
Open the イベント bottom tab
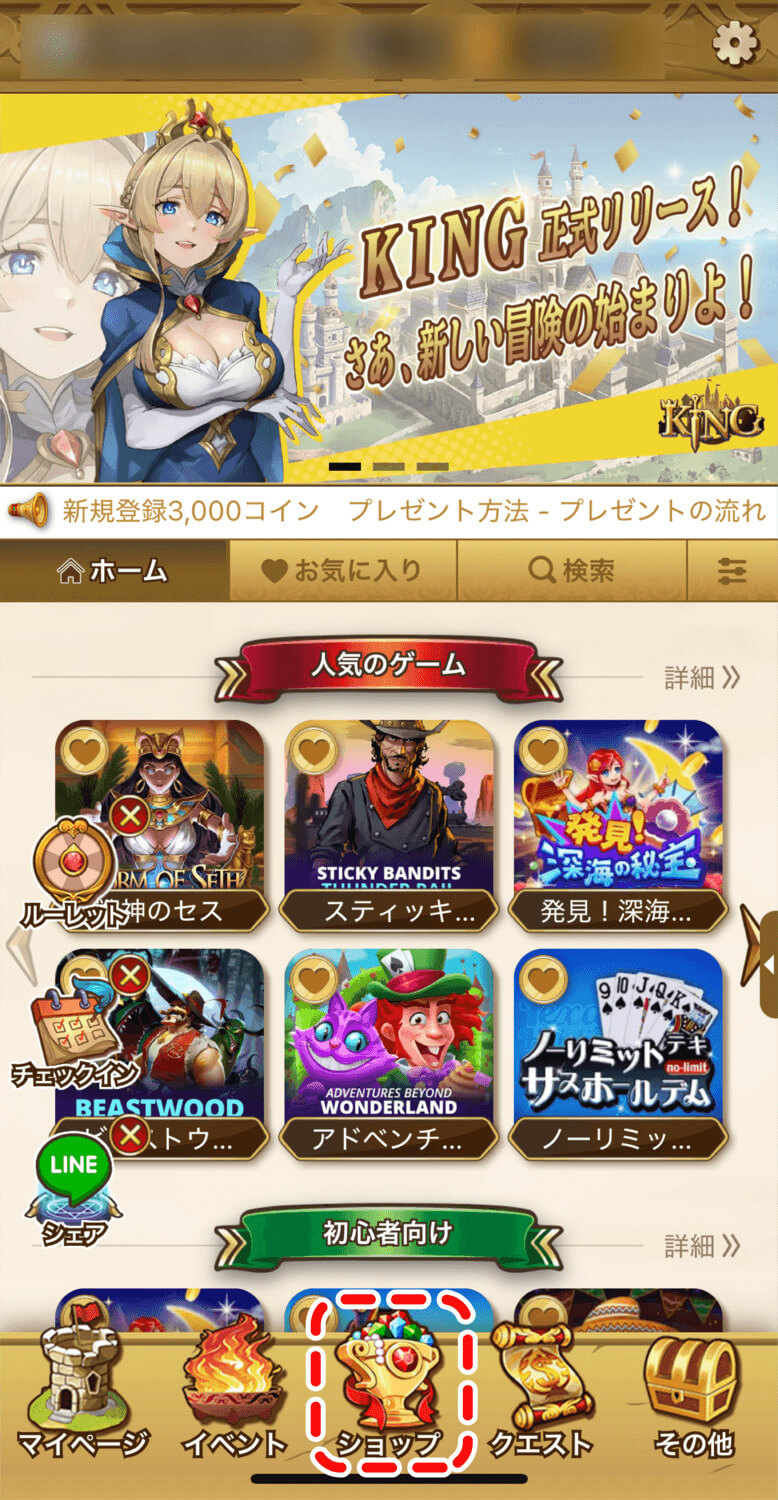coord(233,1390)
